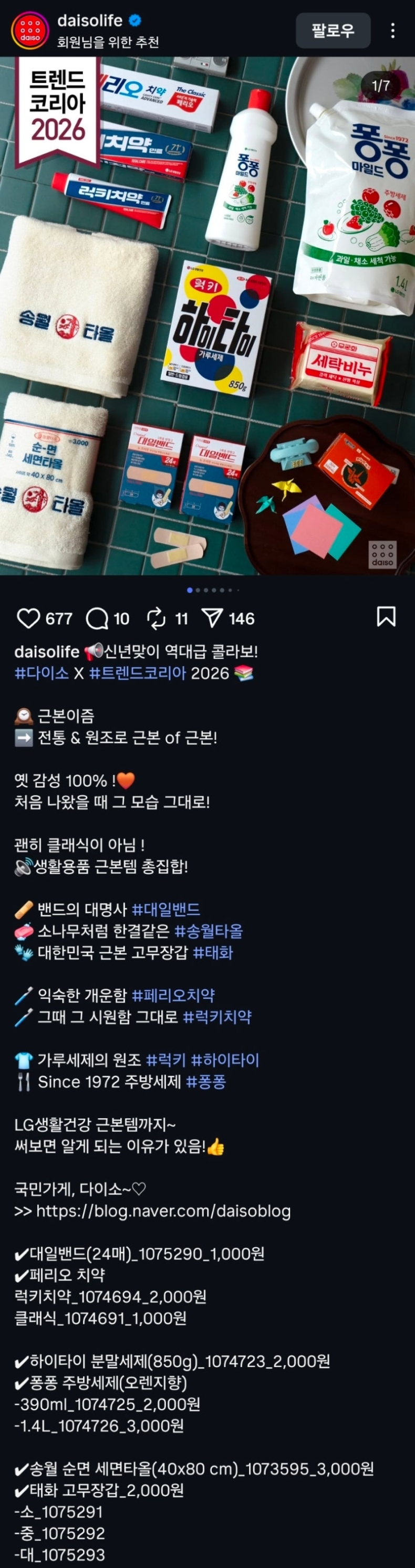
Task: Bookmark this post
Action: point(386,617)
